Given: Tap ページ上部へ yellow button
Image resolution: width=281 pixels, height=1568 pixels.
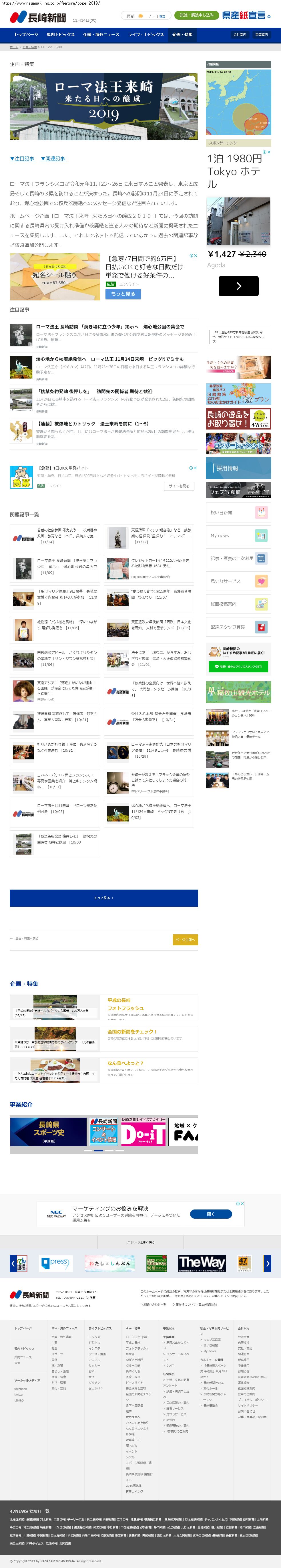Looking at the screenshot, I should pyautogui.click(x=185, y=939).
